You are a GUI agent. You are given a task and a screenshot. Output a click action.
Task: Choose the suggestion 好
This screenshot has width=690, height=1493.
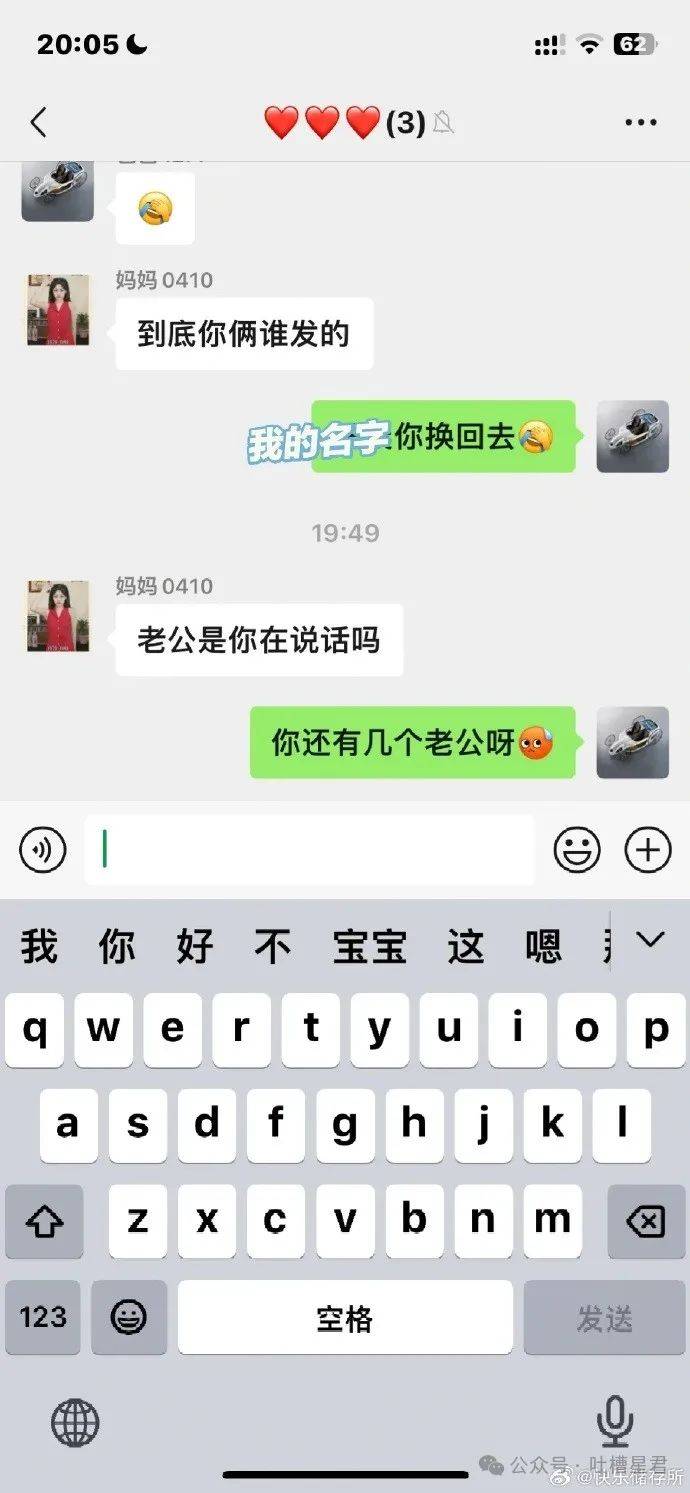(x=194, y=946)
